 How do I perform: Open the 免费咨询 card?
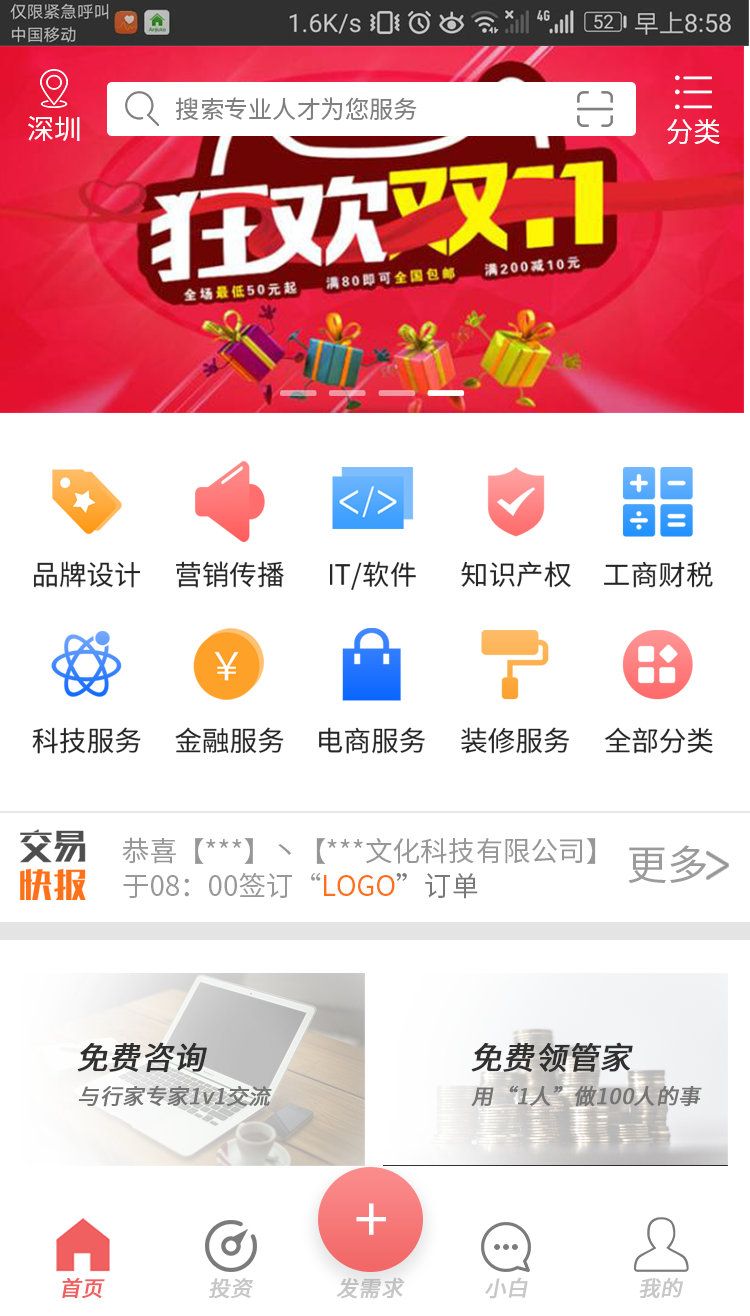(x=191, y=1068)
